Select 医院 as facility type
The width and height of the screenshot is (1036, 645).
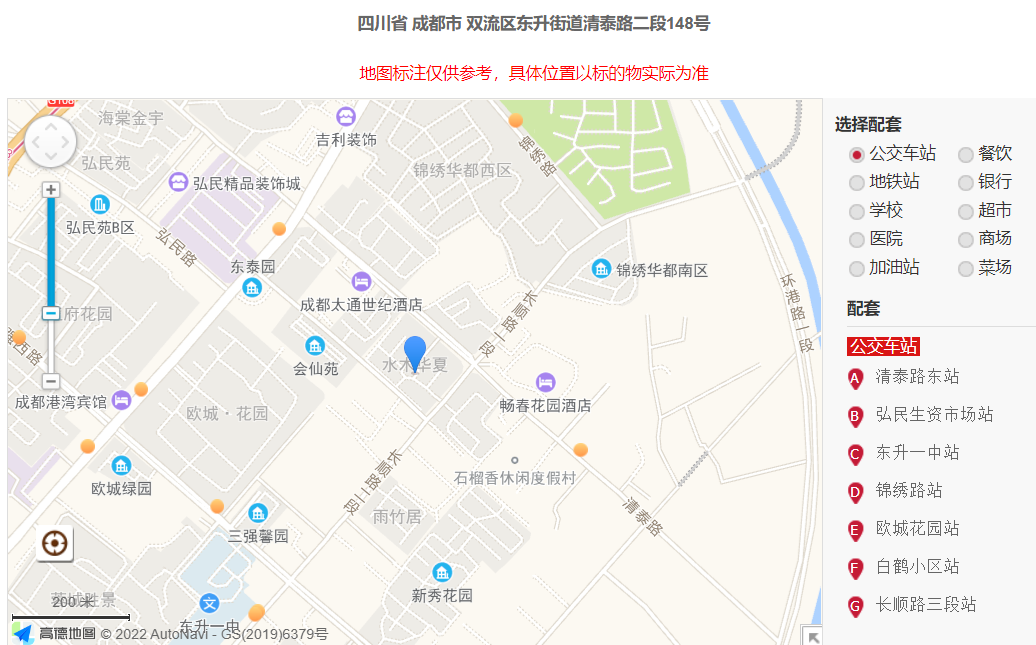click(857, 240)
